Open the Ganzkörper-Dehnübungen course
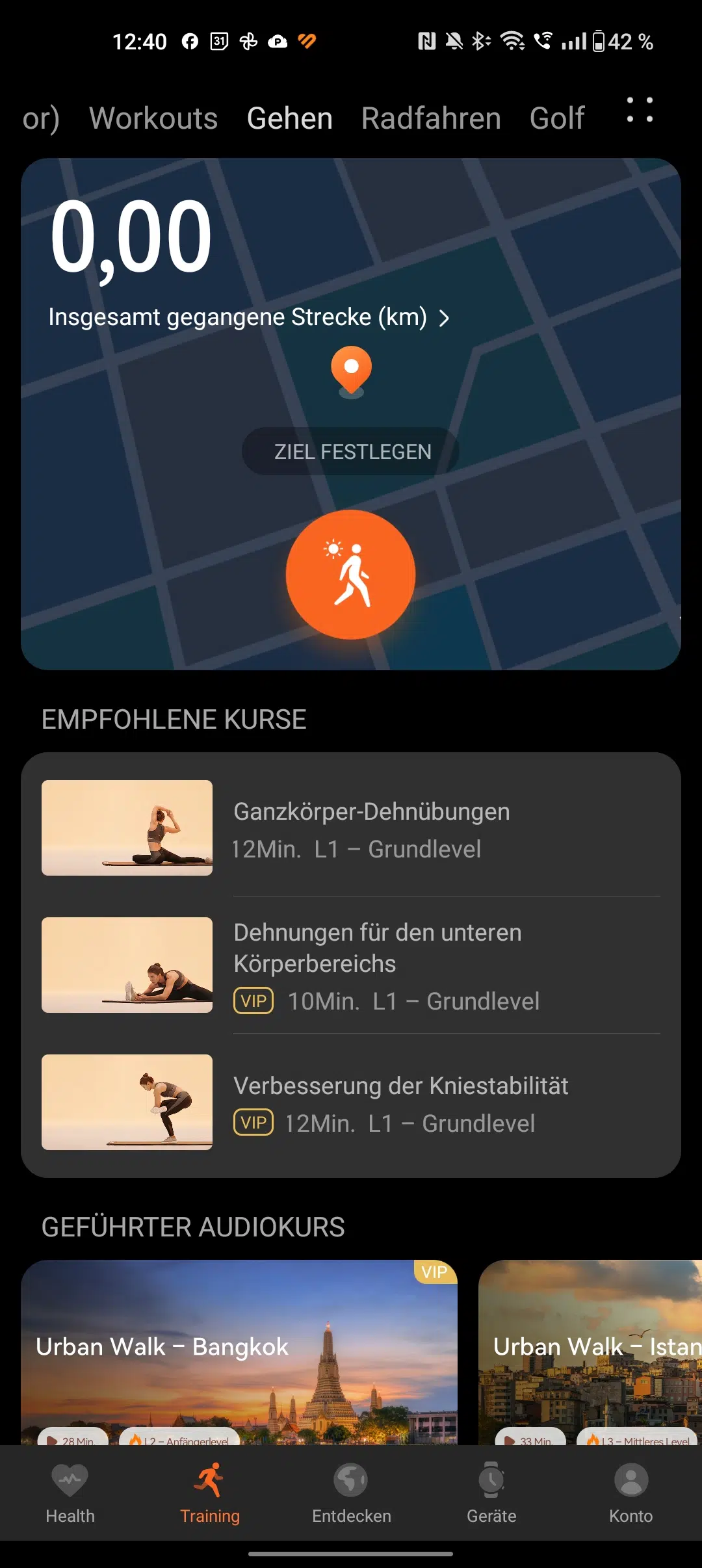The image size is (702, 1568). point(351,828)
